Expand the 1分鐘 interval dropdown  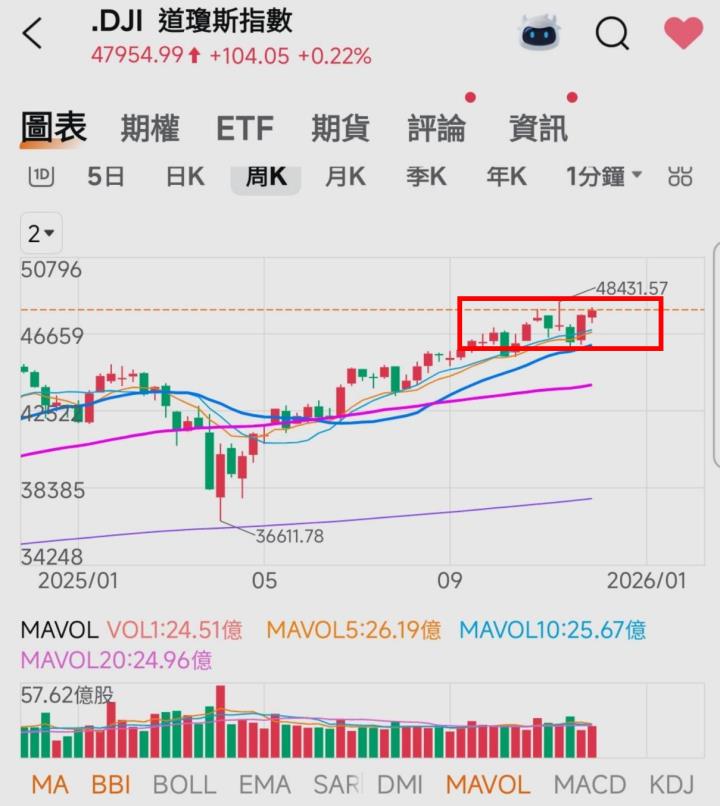click(x=603, y=177)
